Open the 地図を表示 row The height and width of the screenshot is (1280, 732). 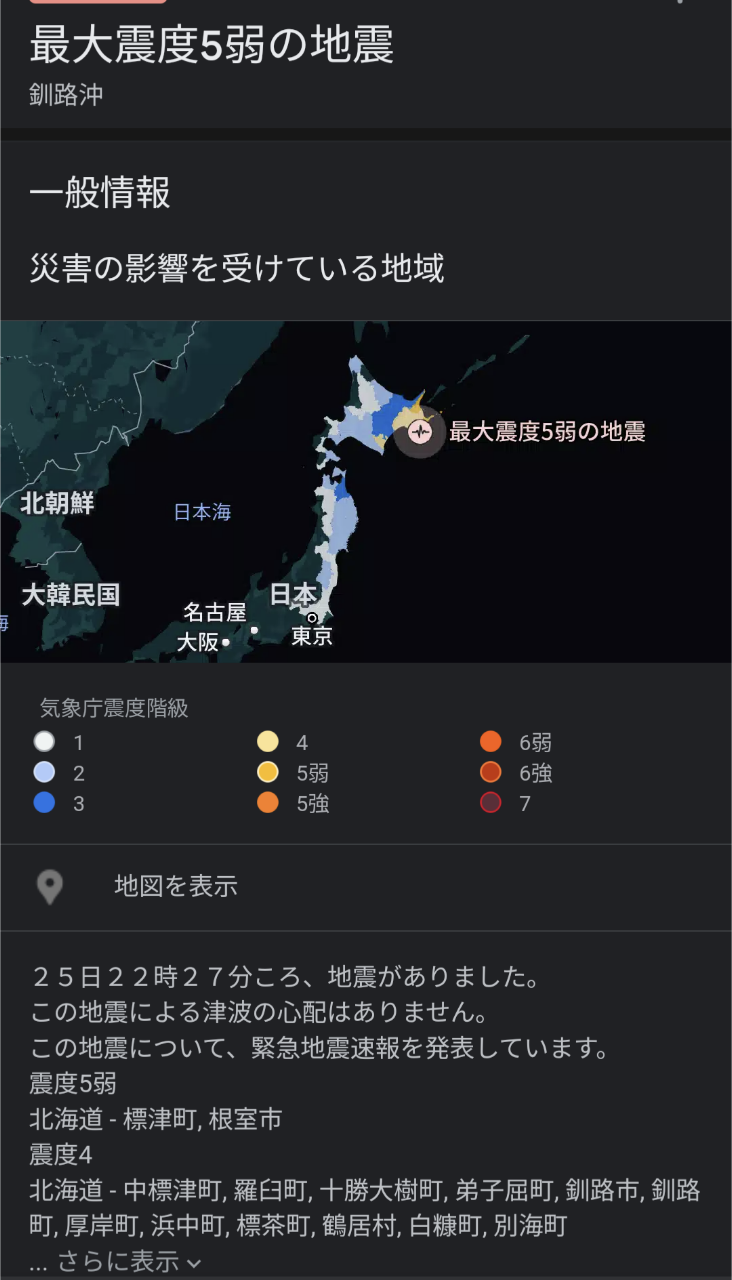click(x=176, y=887)
